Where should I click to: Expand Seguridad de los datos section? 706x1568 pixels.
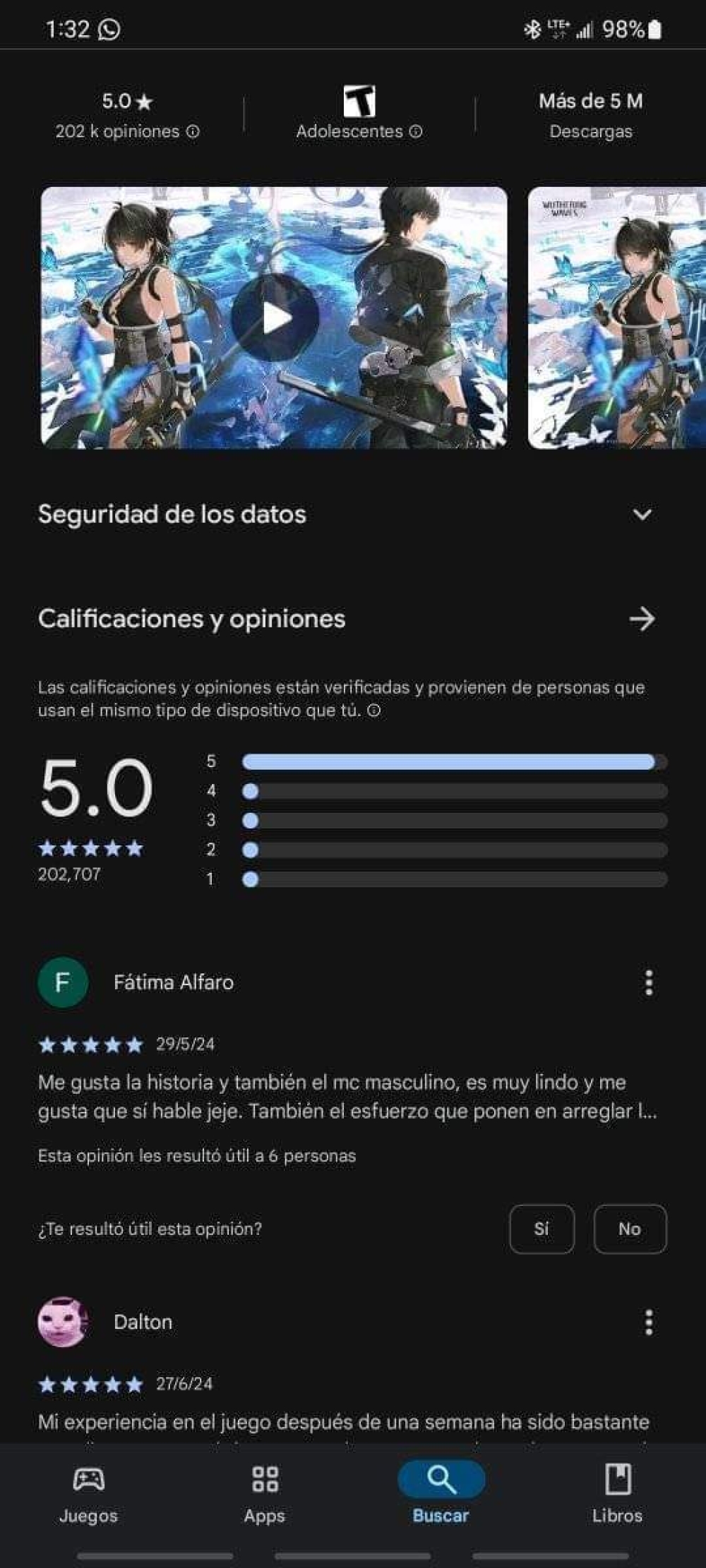click(x=642, y=514)
